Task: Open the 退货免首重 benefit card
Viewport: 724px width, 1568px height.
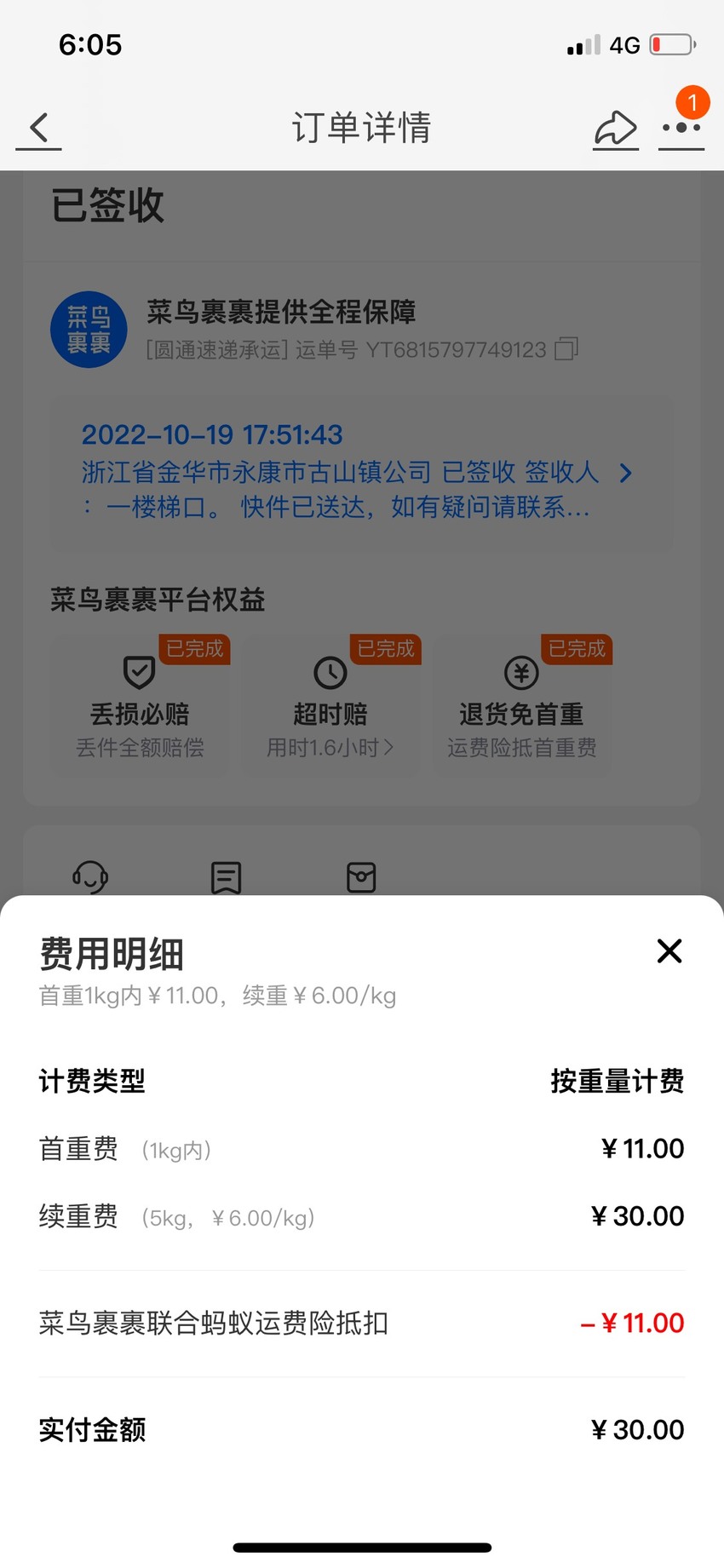Action: (x=521, y=706)
